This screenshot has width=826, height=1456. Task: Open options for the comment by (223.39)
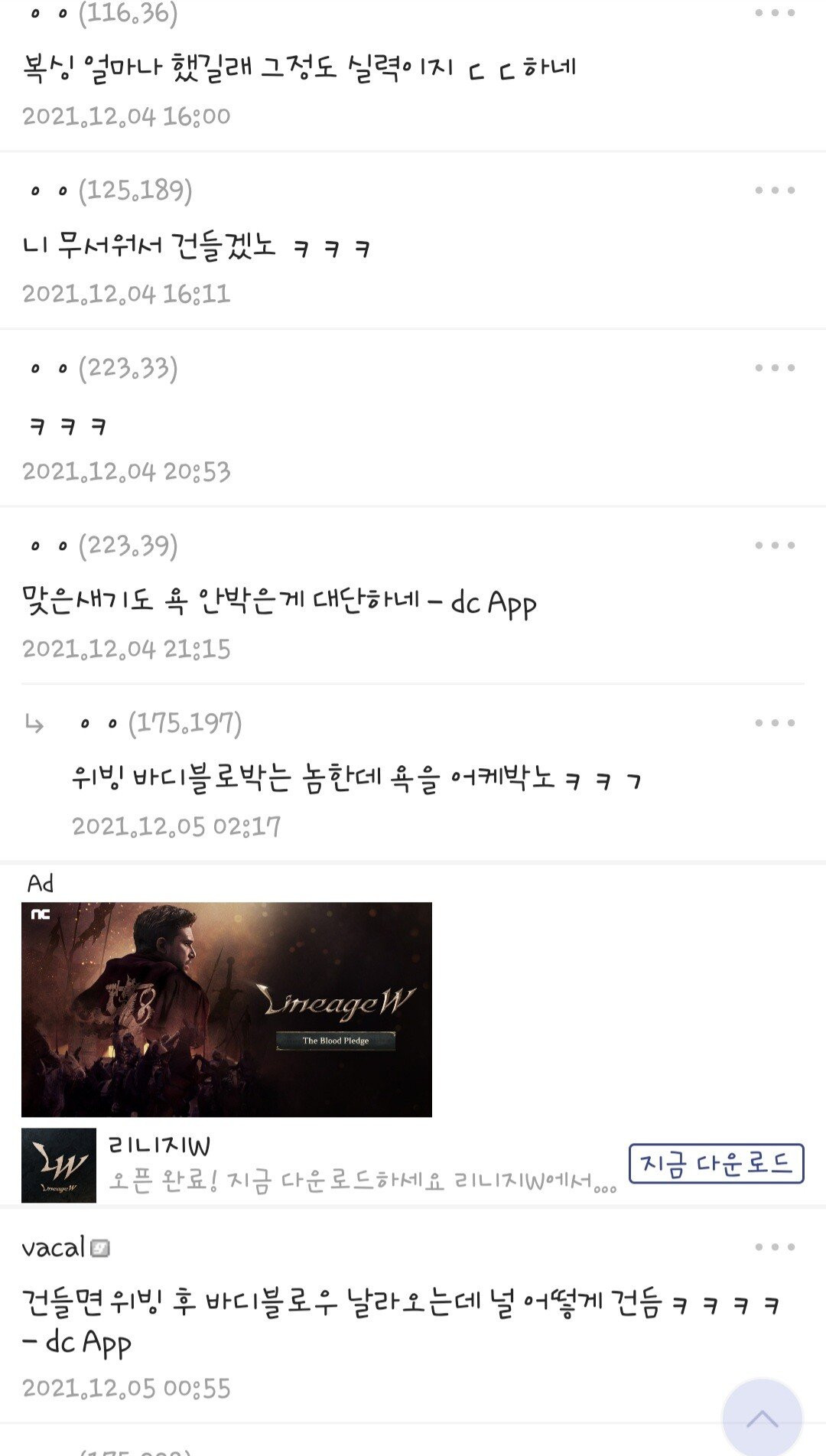tap(775, 546)
